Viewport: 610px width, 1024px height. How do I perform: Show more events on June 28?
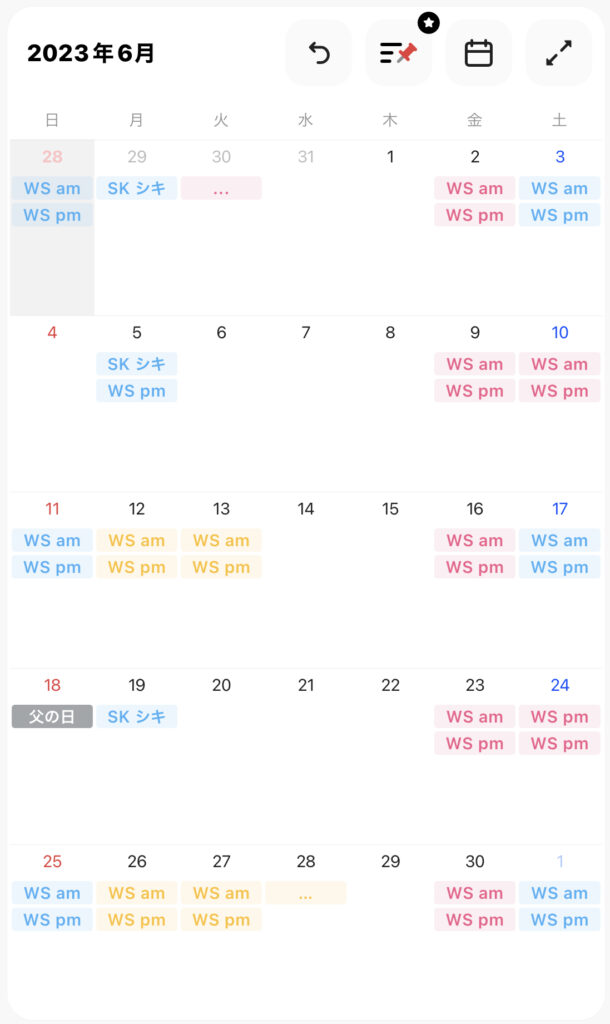pos(306,893)
